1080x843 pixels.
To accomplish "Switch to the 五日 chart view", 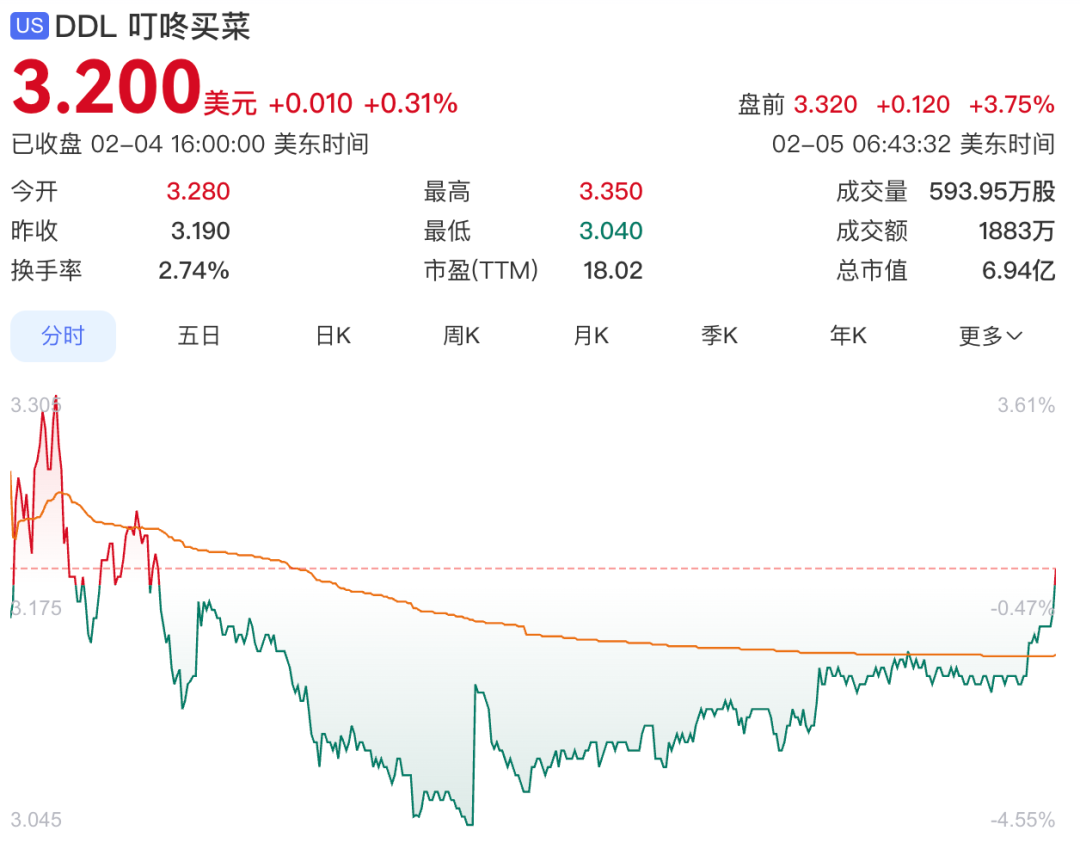I will point(198,336).
